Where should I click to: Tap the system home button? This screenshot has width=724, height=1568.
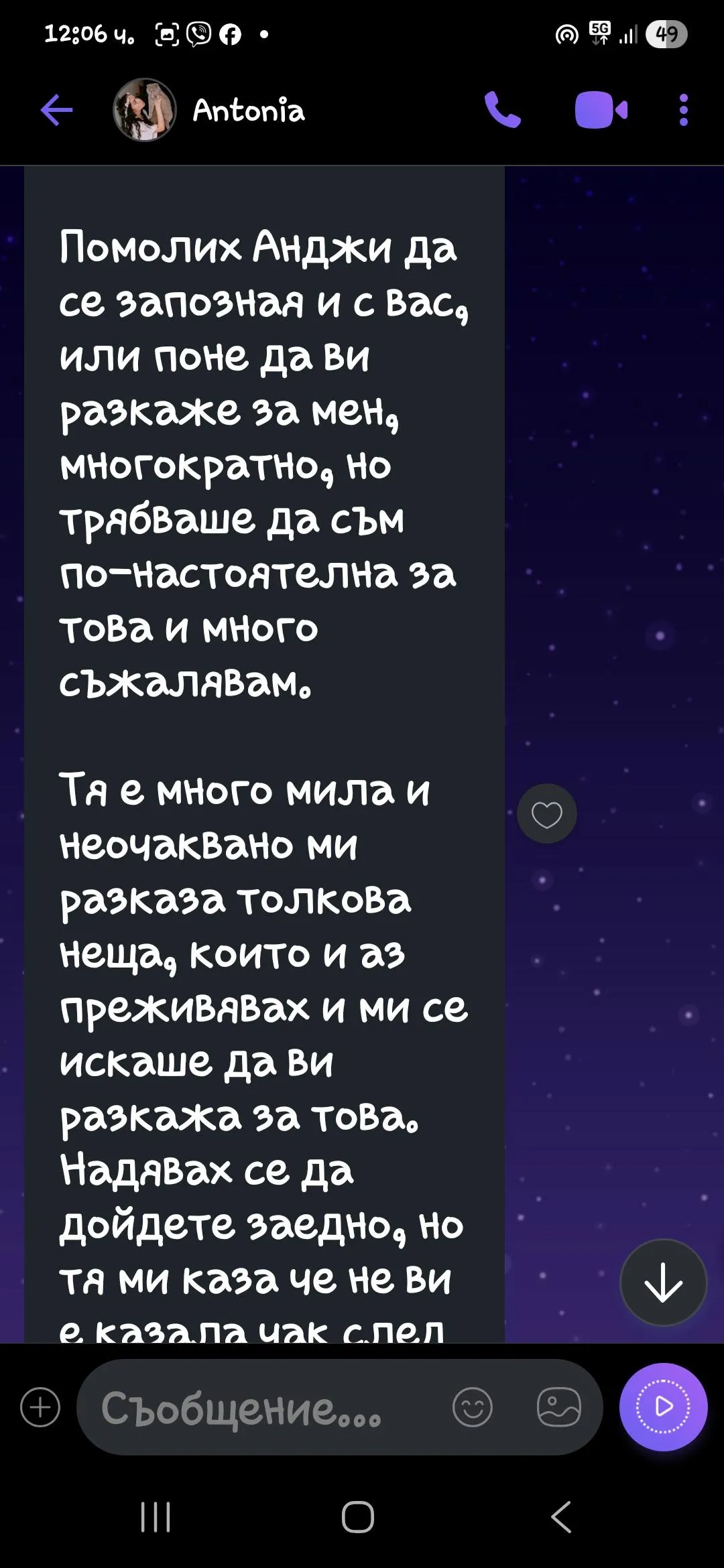click(x=358, y=1516)
